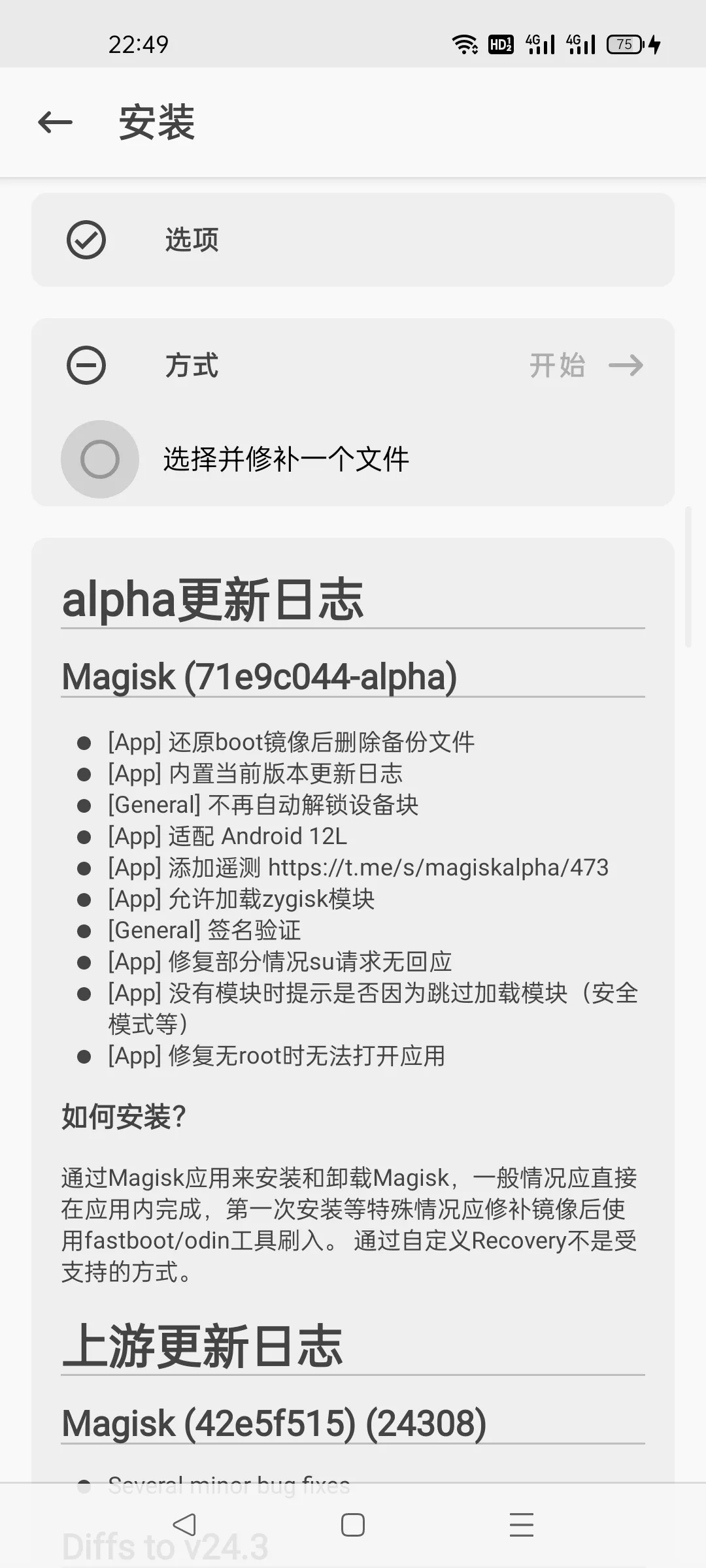Tap the system home button
The height and width of the screenshot is (1568, 706).
click(x=352, y=1526)
